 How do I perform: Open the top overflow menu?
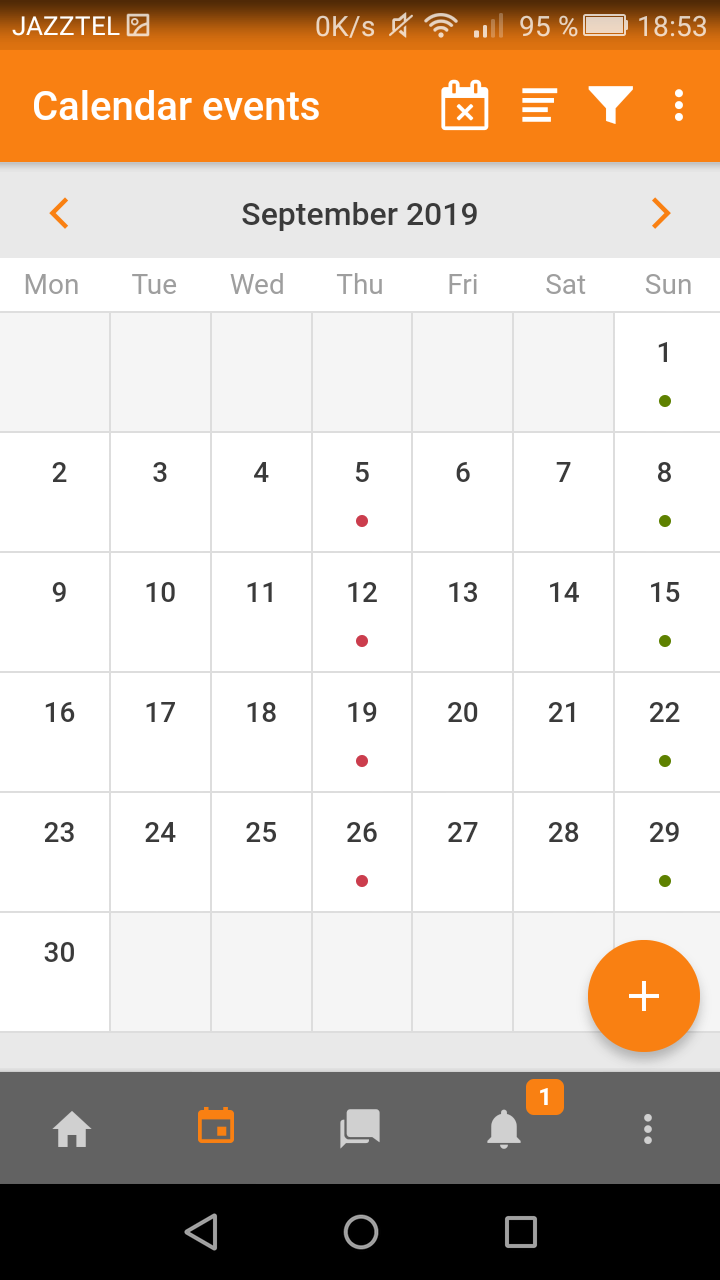[679, 105]
